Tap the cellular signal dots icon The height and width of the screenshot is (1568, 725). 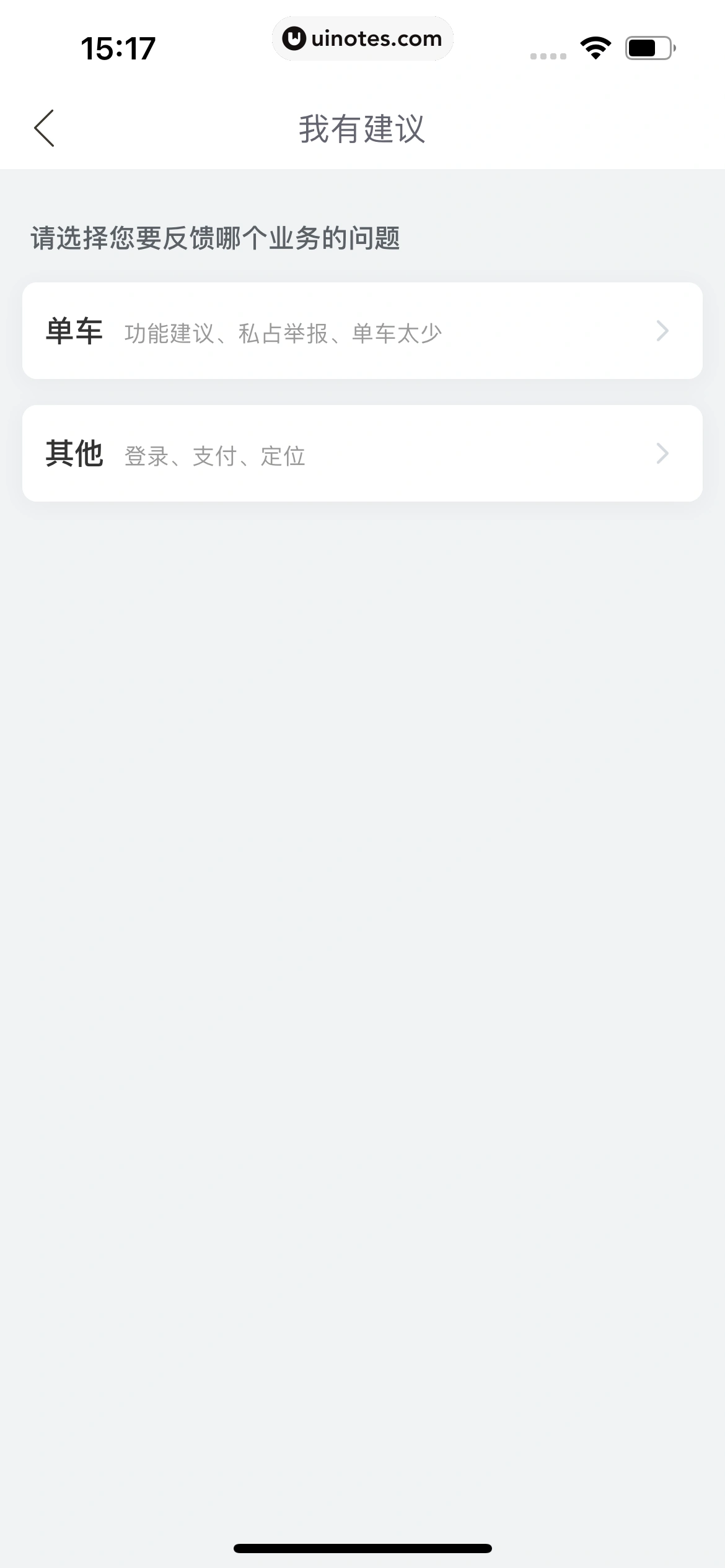tap(548, 57)
